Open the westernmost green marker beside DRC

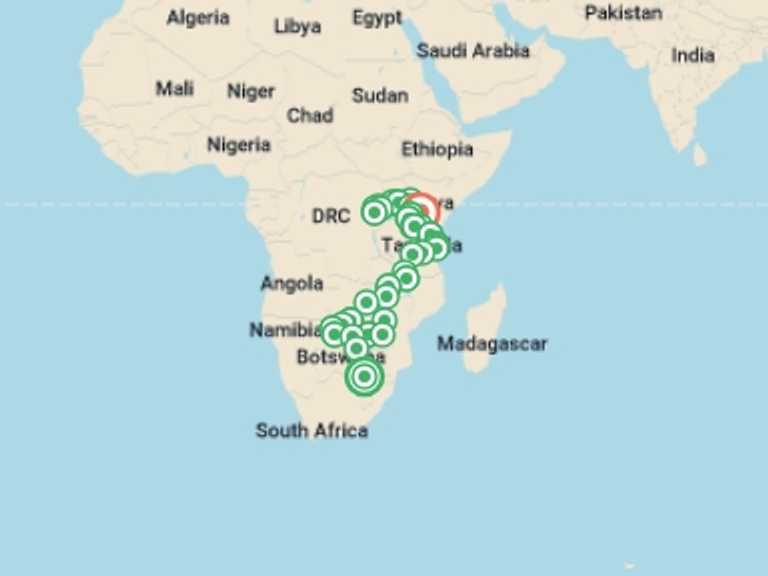coord(375,211)
